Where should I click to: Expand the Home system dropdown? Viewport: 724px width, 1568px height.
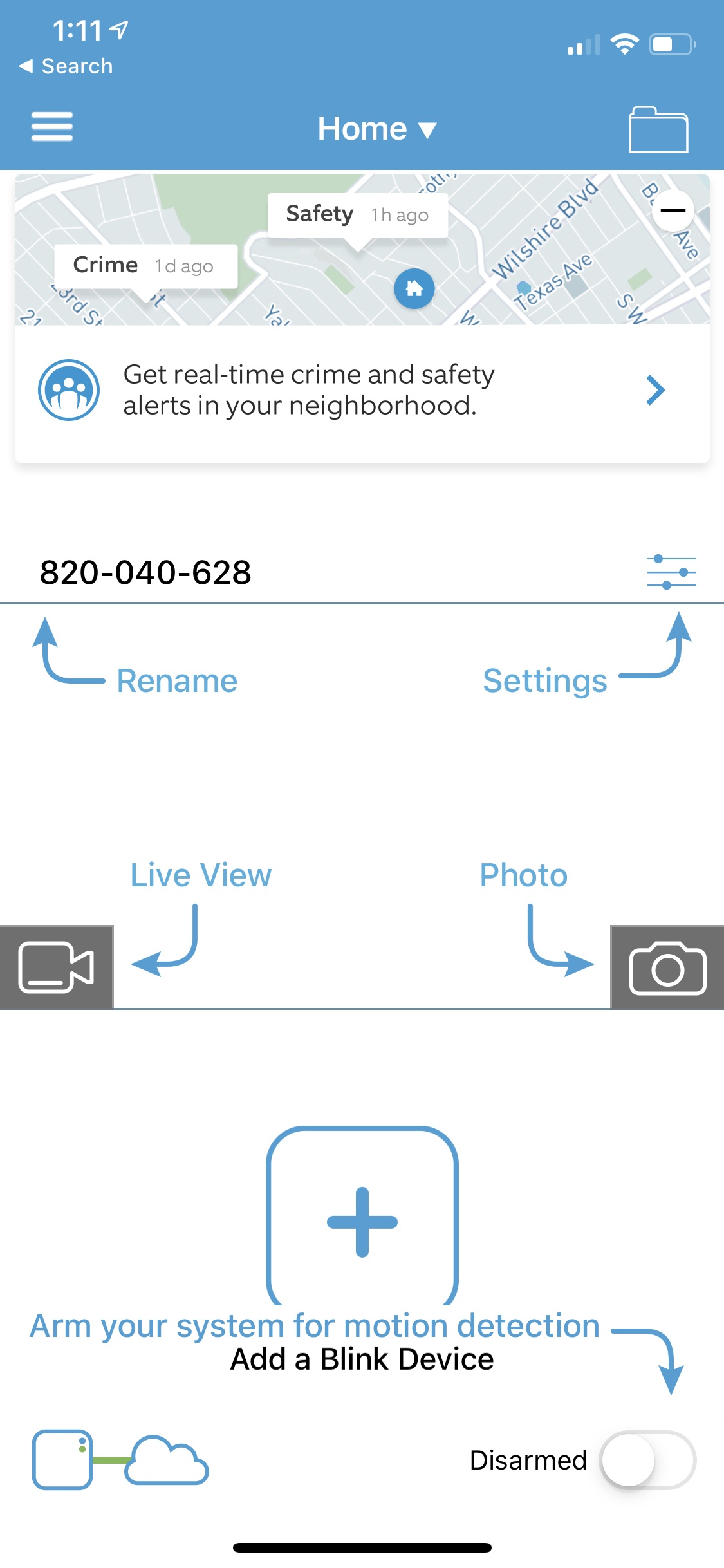click(x=376, y=129)
